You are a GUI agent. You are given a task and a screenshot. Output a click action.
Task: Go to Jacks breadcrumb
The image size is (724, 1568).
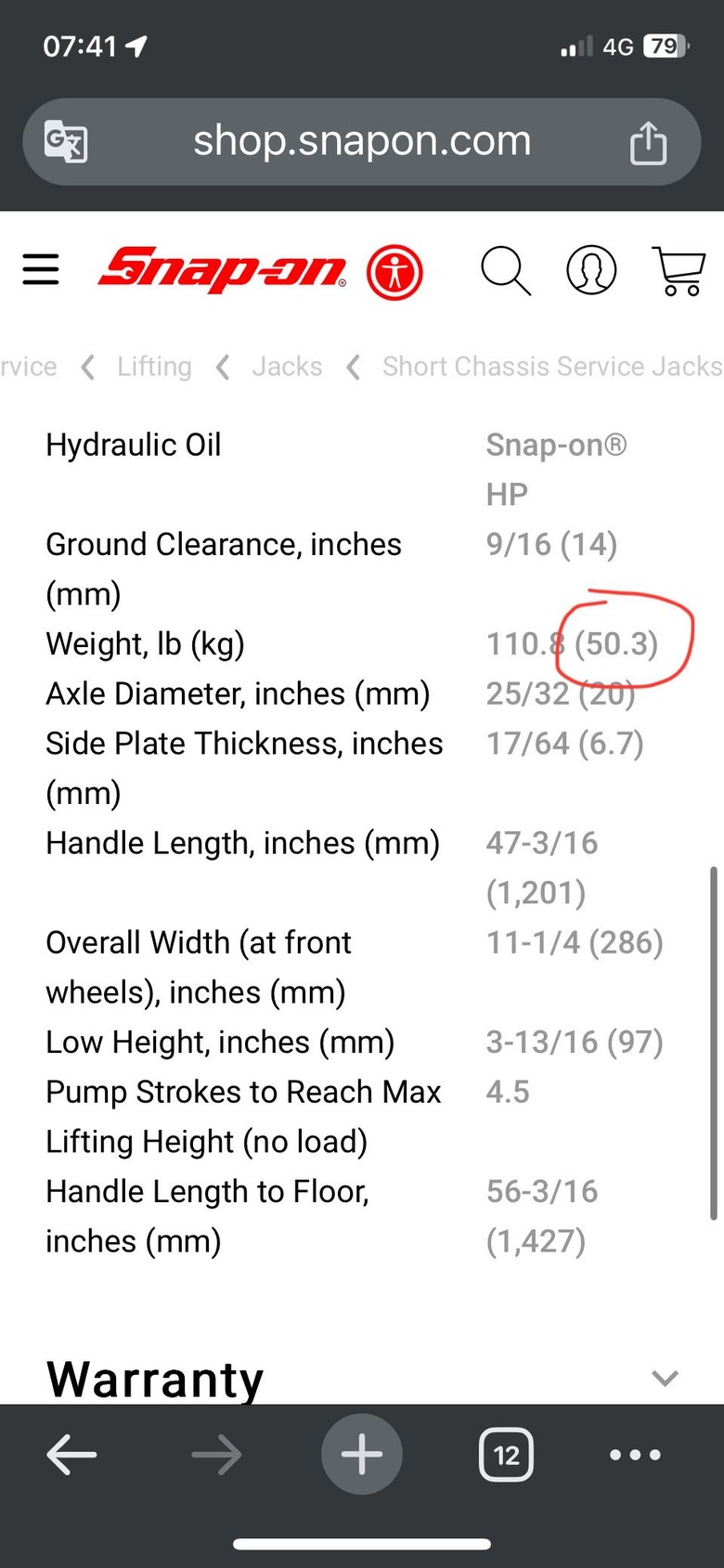click(x=287, y=367)
